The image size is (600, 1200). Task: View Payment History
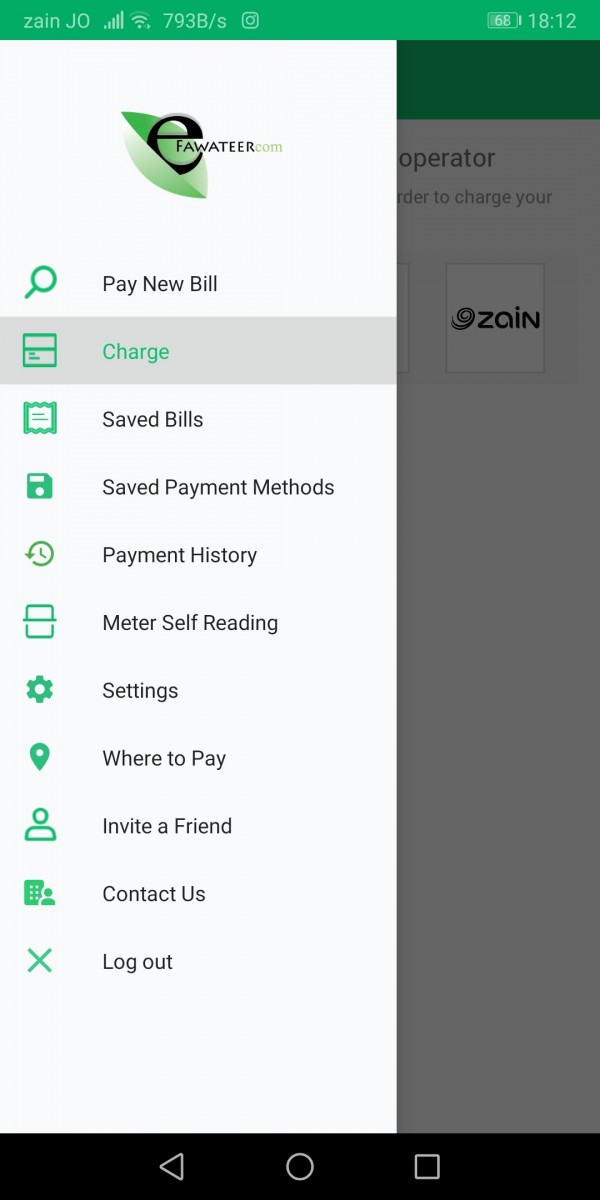tap(180, 555)
